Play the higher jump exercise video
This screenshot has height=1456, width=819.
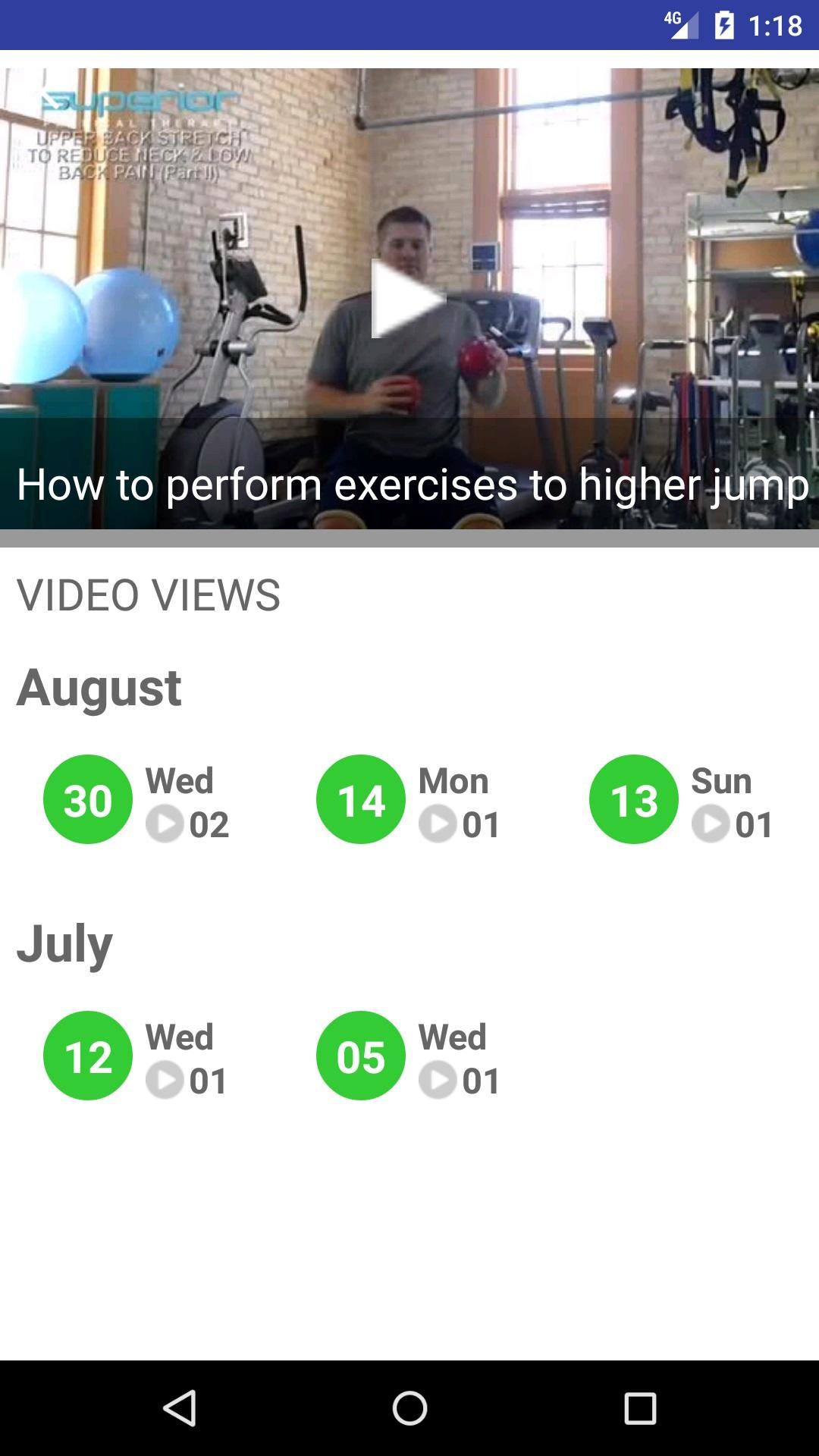[x=408, y=298]
